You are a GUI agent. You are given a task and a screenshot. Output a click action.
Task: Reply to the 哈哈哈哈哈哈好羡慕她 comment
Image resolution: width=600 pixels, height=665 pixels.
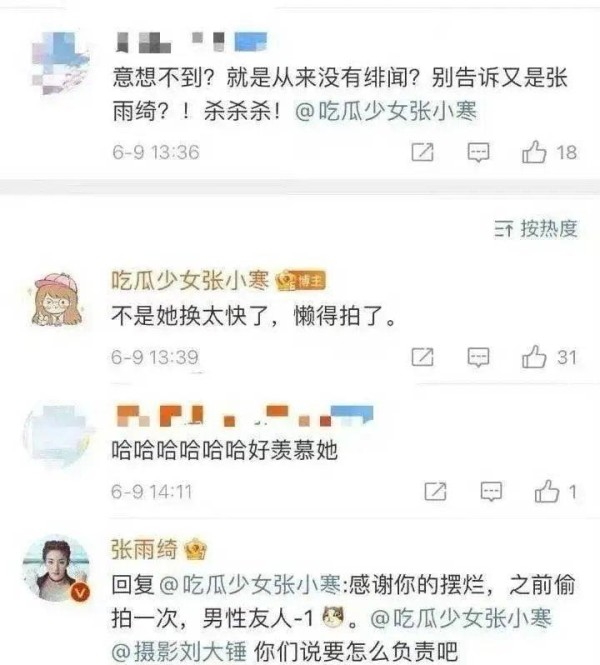[491, 492]
